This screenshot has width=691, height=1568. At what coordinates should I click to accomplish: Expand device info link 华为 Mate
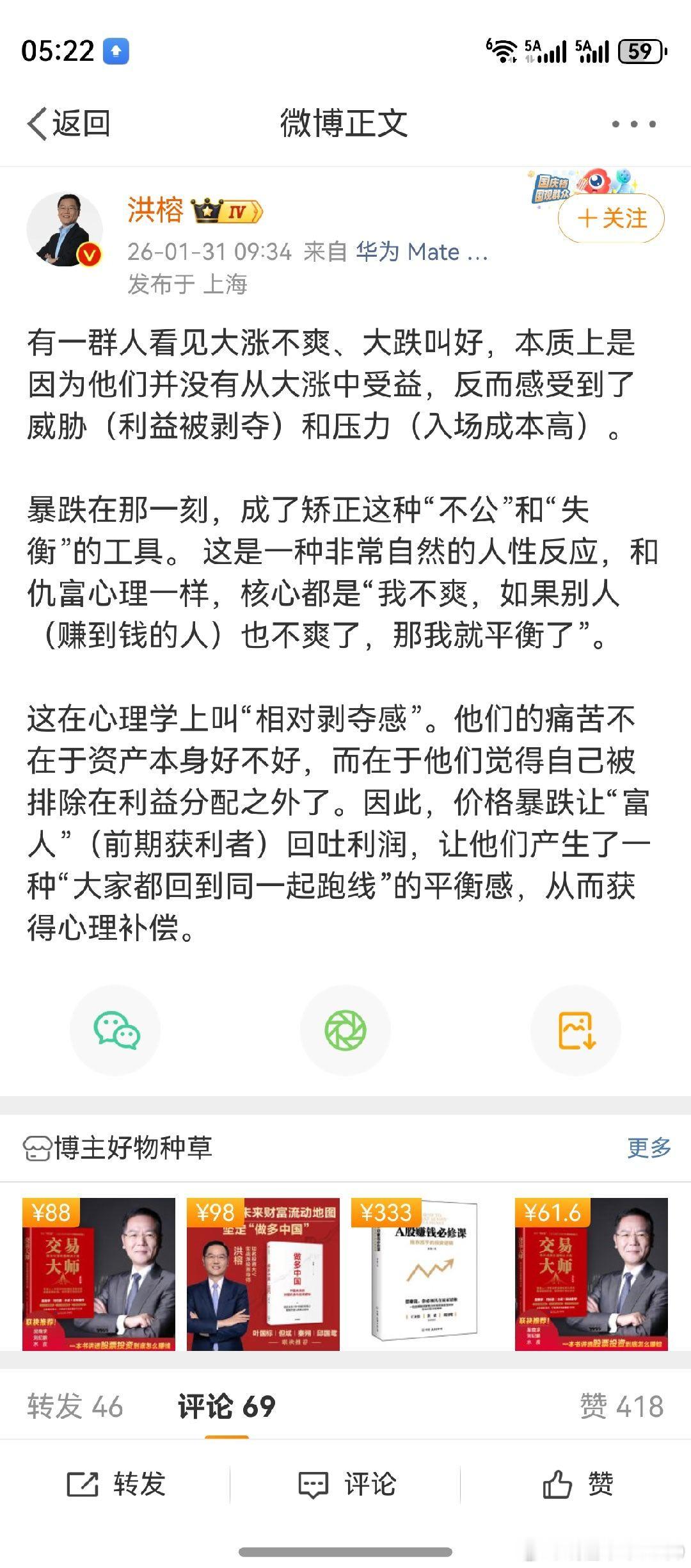coord(419,252)
